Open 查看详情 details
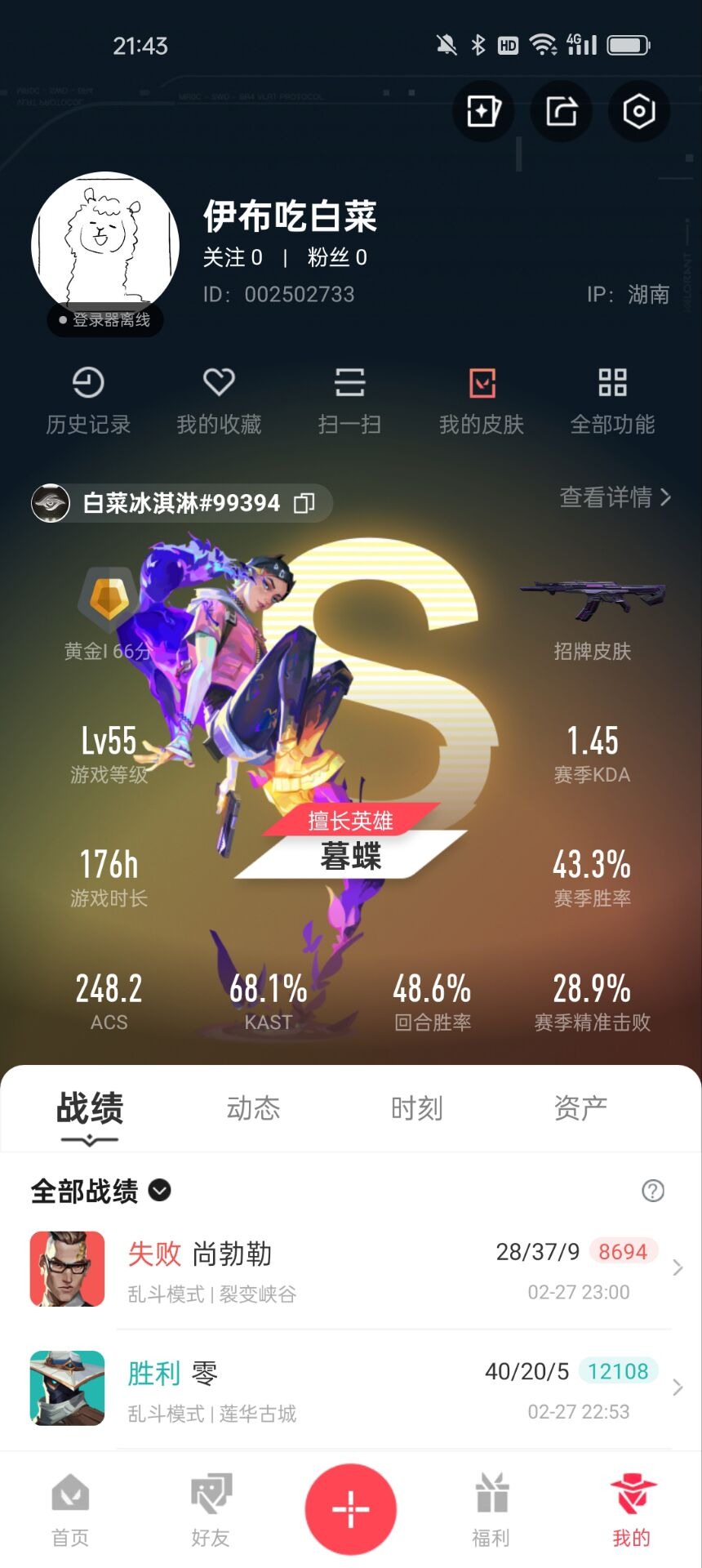Screen dimensions: 702x1568 point(615,497)
